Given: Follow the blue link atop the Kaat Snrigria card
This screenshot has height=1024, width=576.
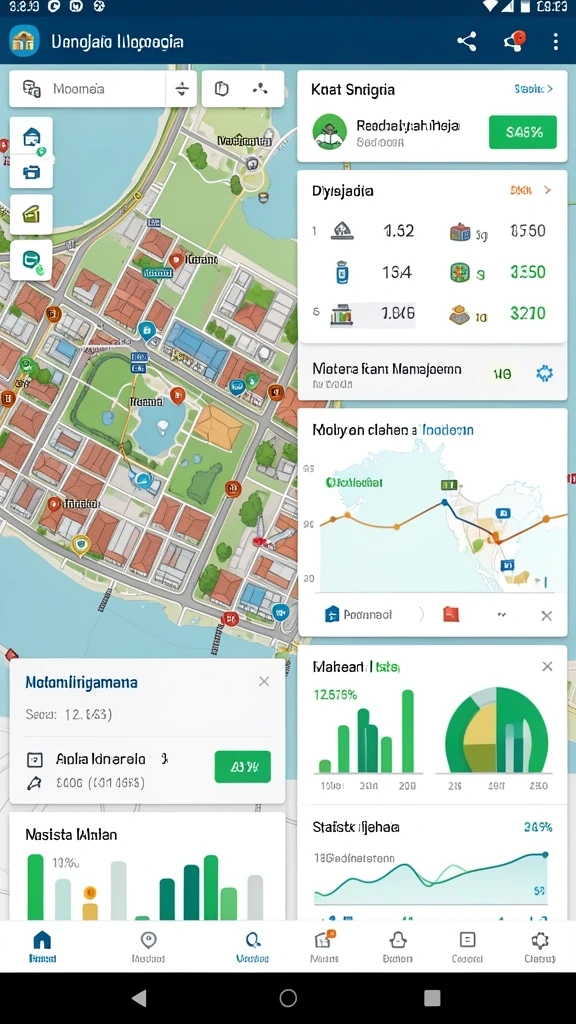Looking at the screenshot, I should click(534, 89).
